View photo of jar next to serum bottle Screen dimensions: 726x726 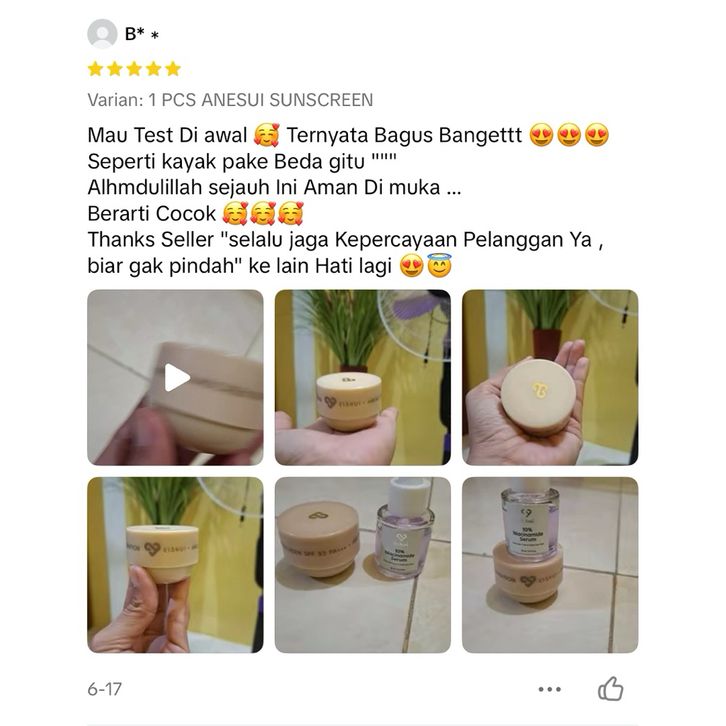(362, 564)
